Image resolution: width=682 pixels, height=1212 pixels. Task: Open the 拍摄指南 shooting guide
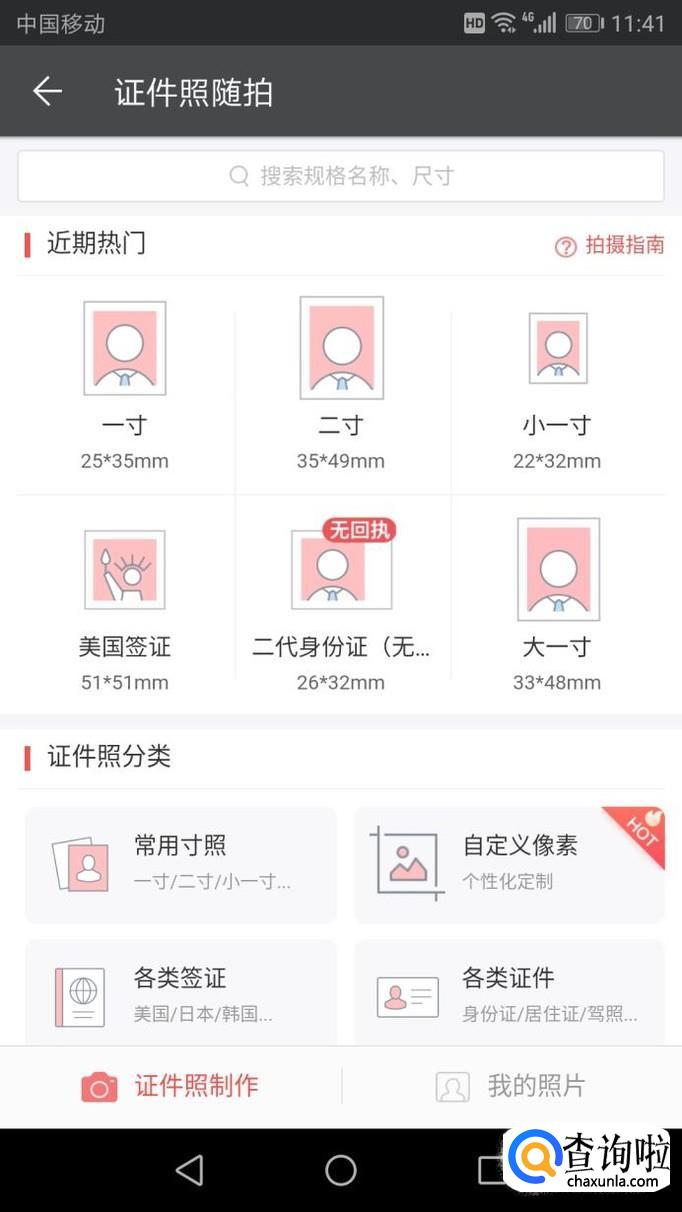(610, 245)
